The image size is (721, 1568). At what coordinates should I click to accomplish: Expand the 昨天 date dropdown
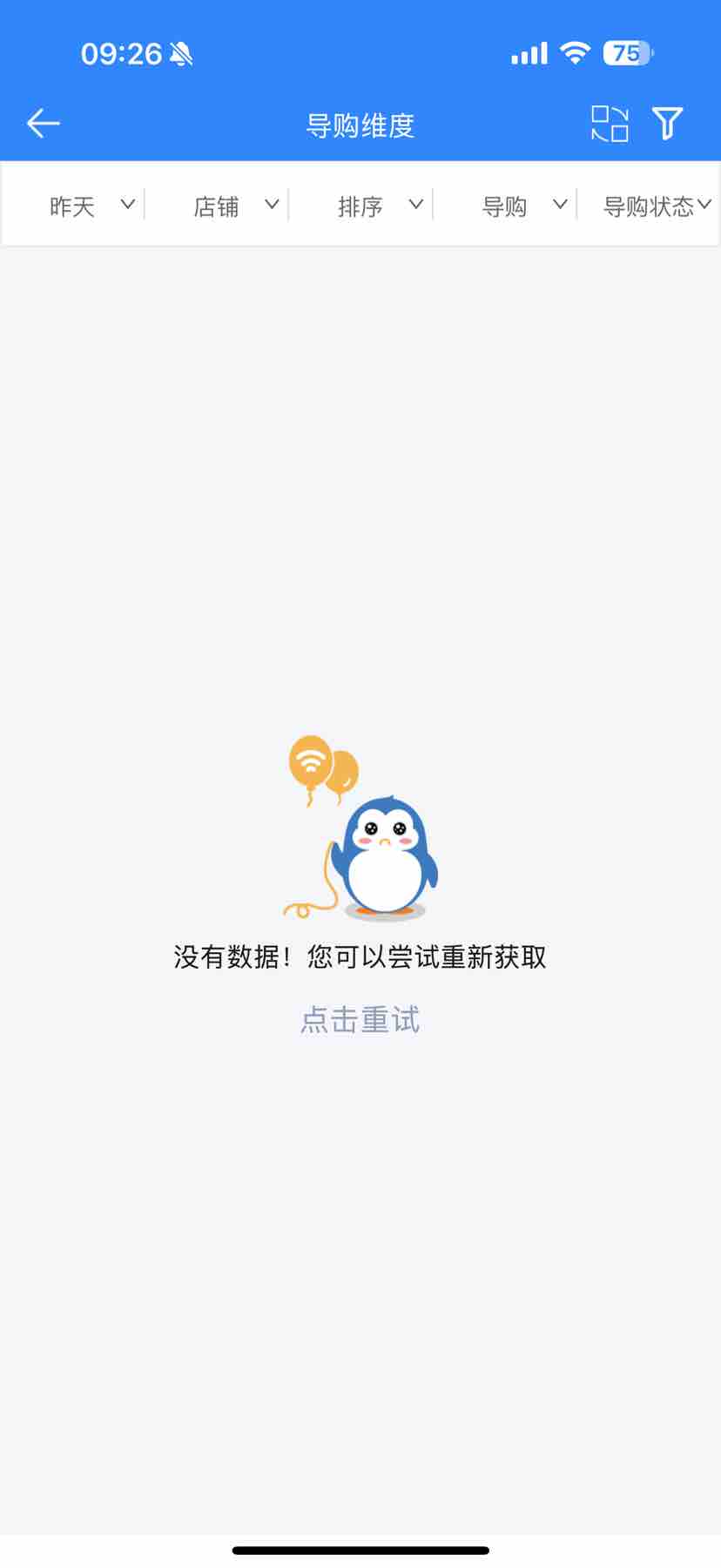click(x=91, y=206)
